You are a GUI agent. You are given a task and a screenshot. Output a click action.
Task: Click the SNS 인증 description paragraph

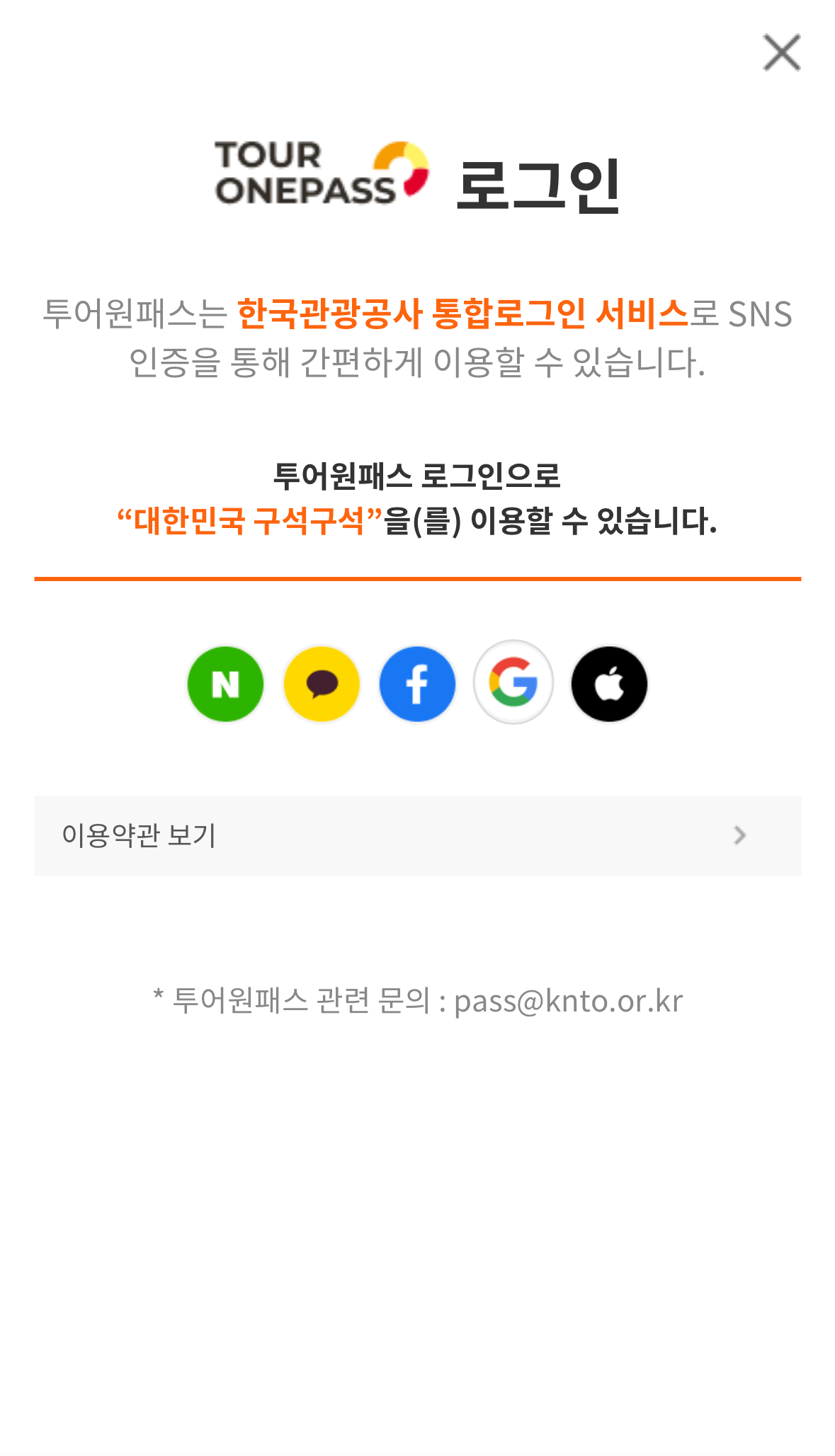coord(418,336)
